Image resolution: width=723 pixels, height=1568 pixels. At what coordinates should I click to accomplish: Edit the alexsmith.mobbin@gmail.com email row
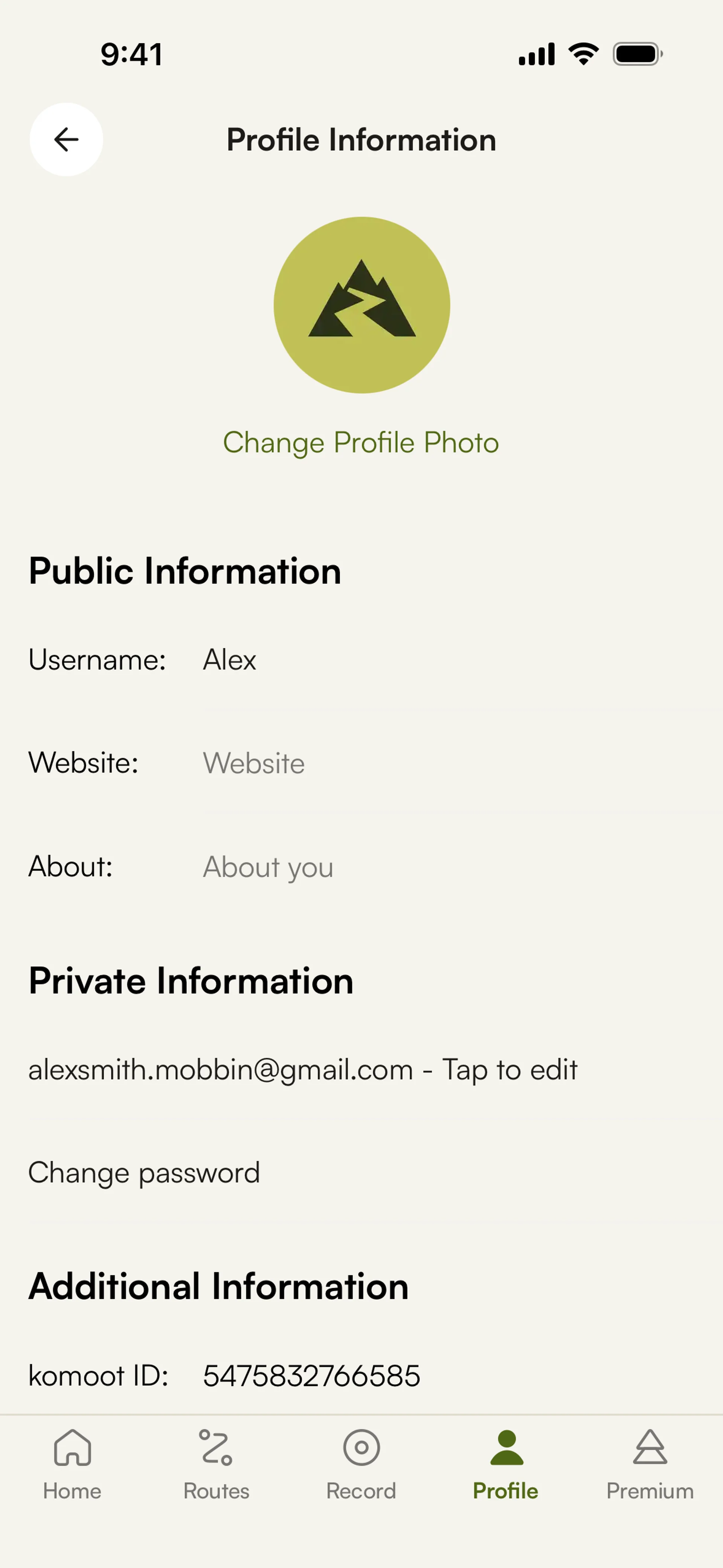tap(302, 1070)
